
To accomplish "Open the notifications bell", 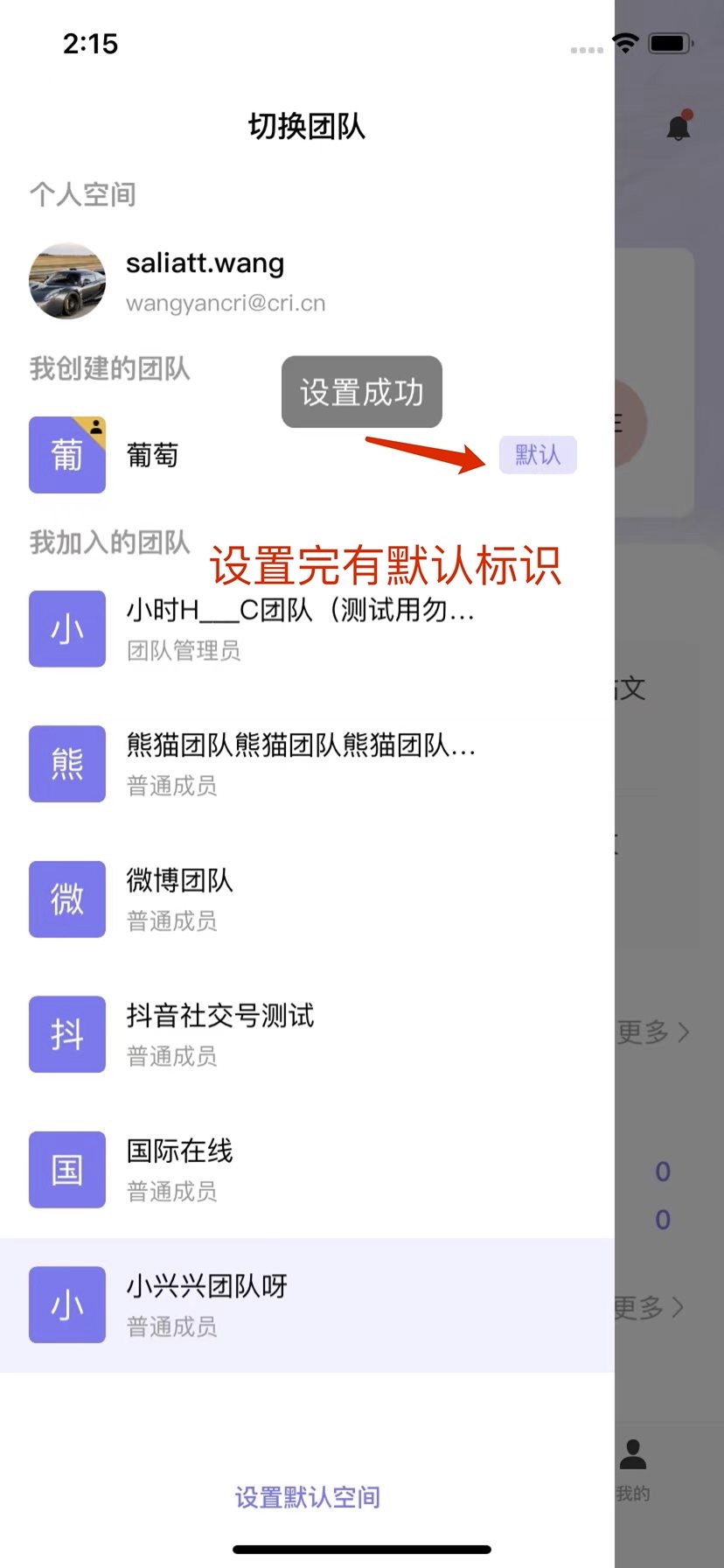I will [679, 128].
